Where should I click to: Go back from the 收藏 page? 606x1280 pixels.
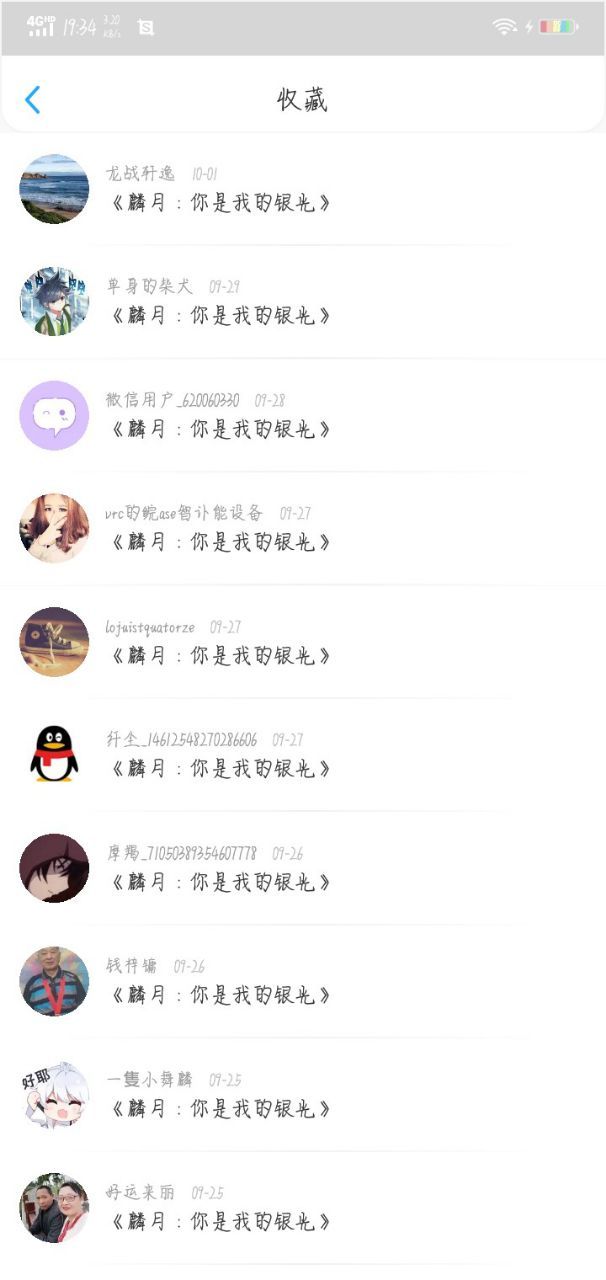33,100
